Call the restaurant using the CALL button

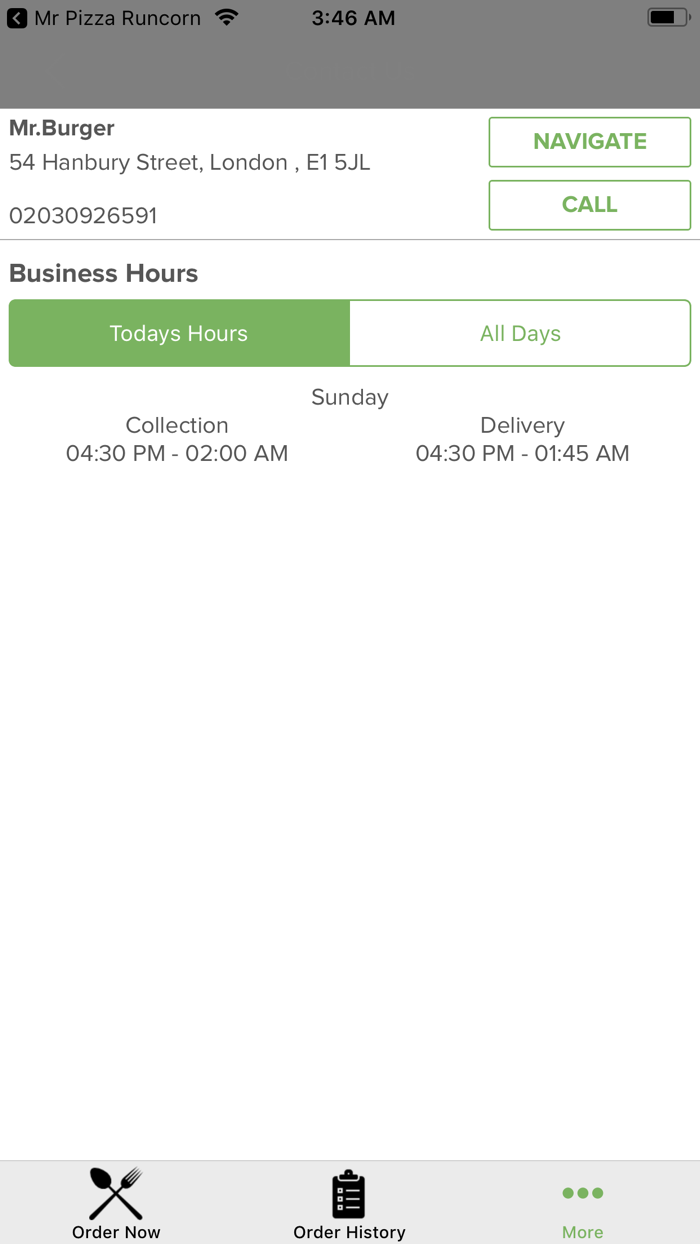589,205
